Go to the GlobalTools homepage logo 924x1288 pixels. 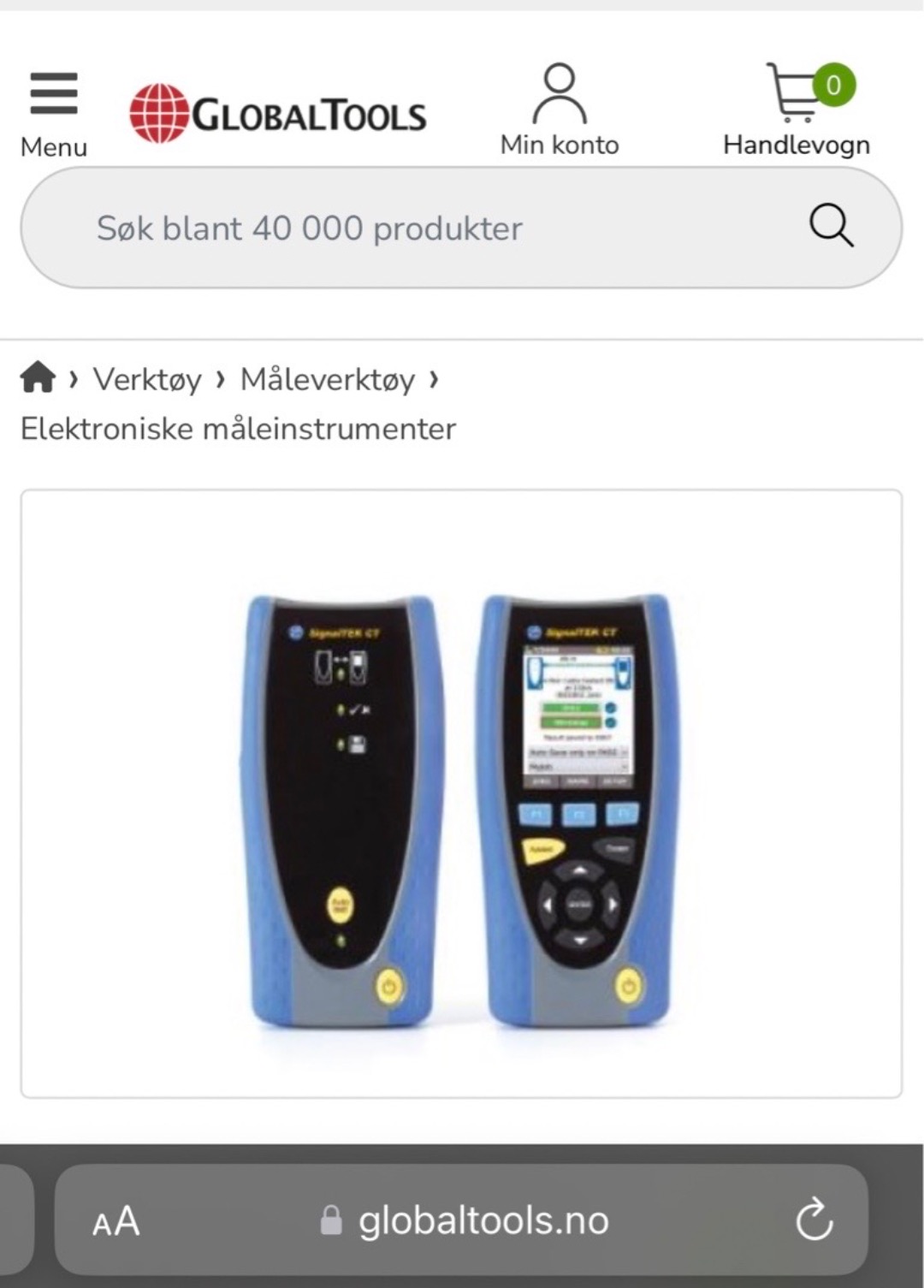[278, 114]
